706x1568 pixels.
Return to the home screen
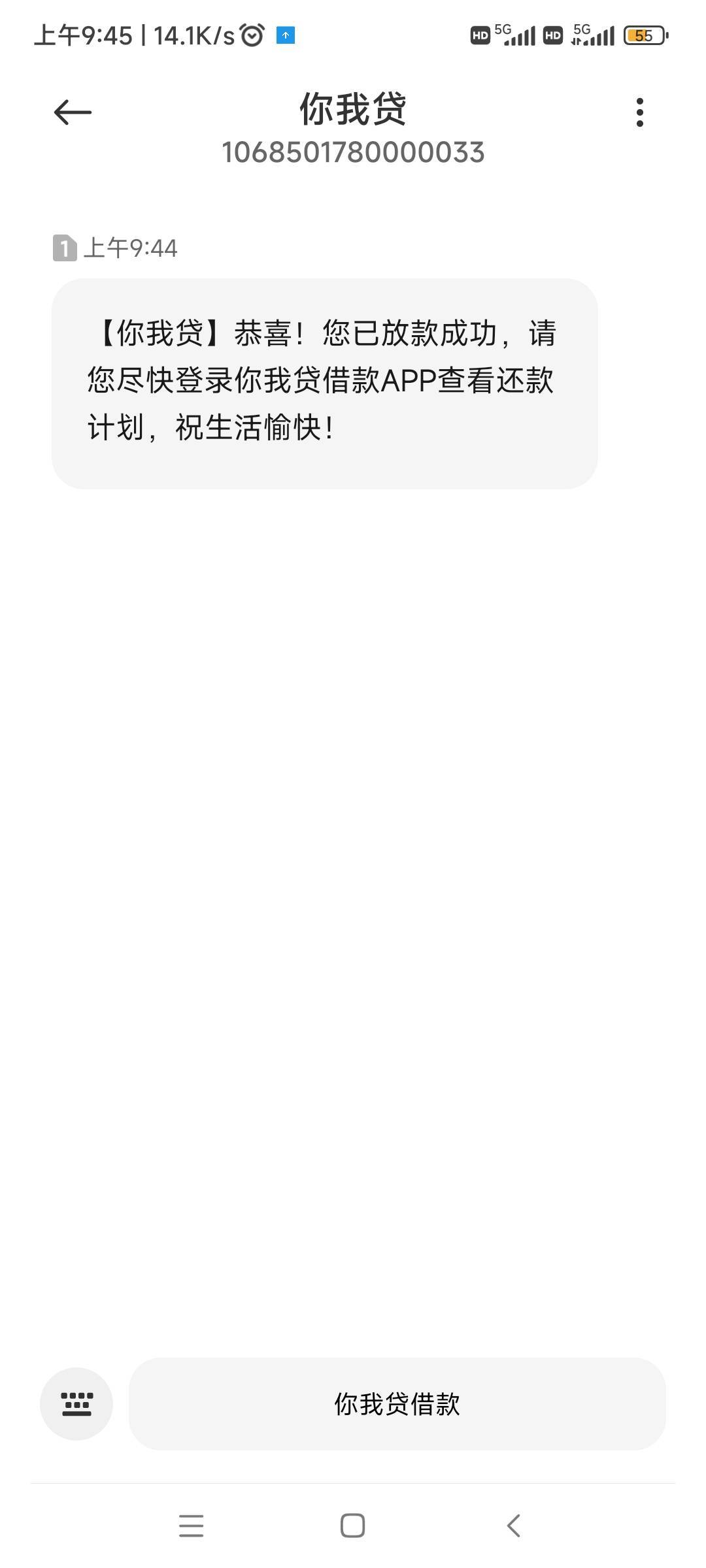coord(352,1526)
